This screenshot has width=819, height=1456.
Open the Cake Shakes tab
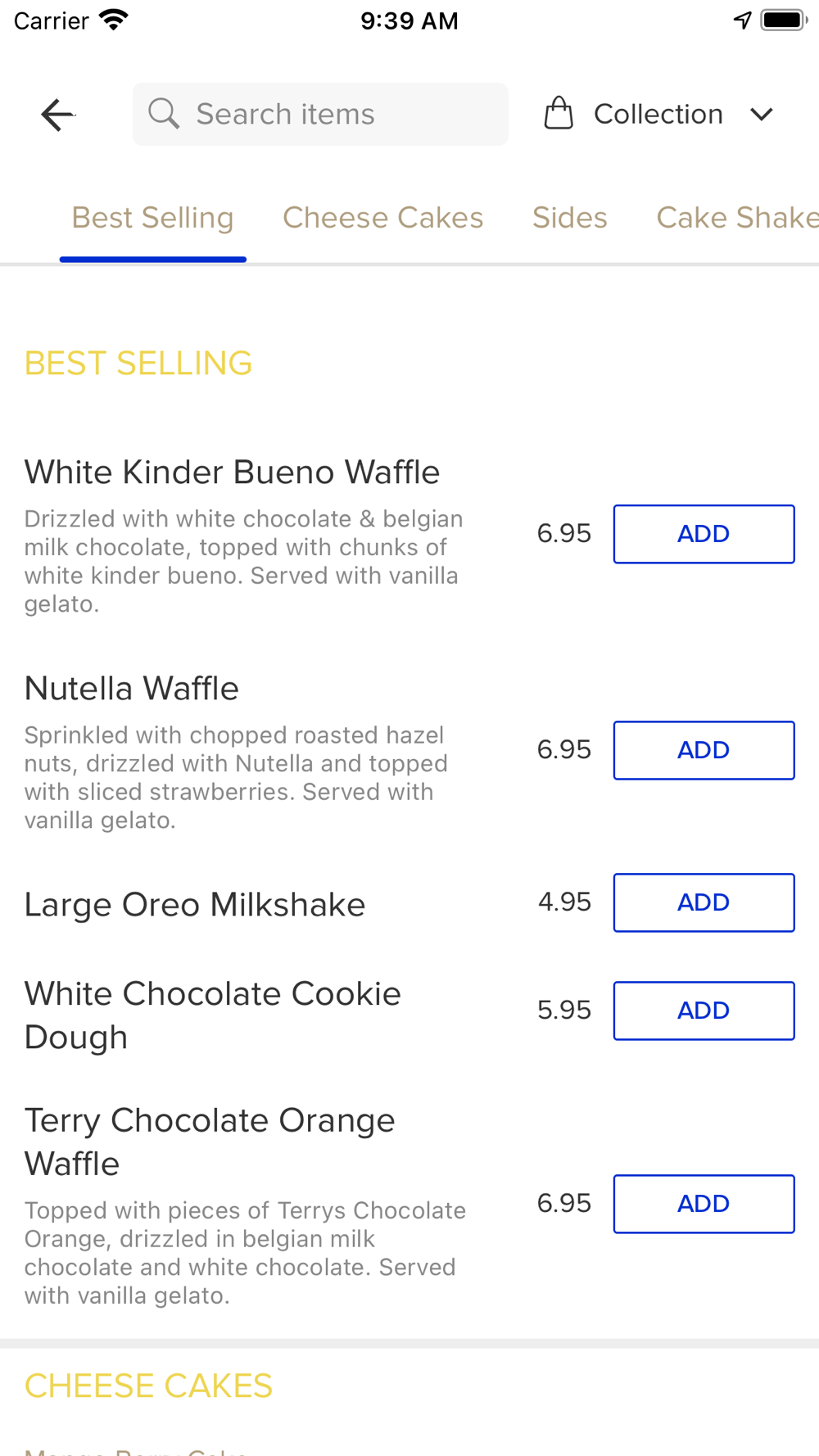coord(737,218)
